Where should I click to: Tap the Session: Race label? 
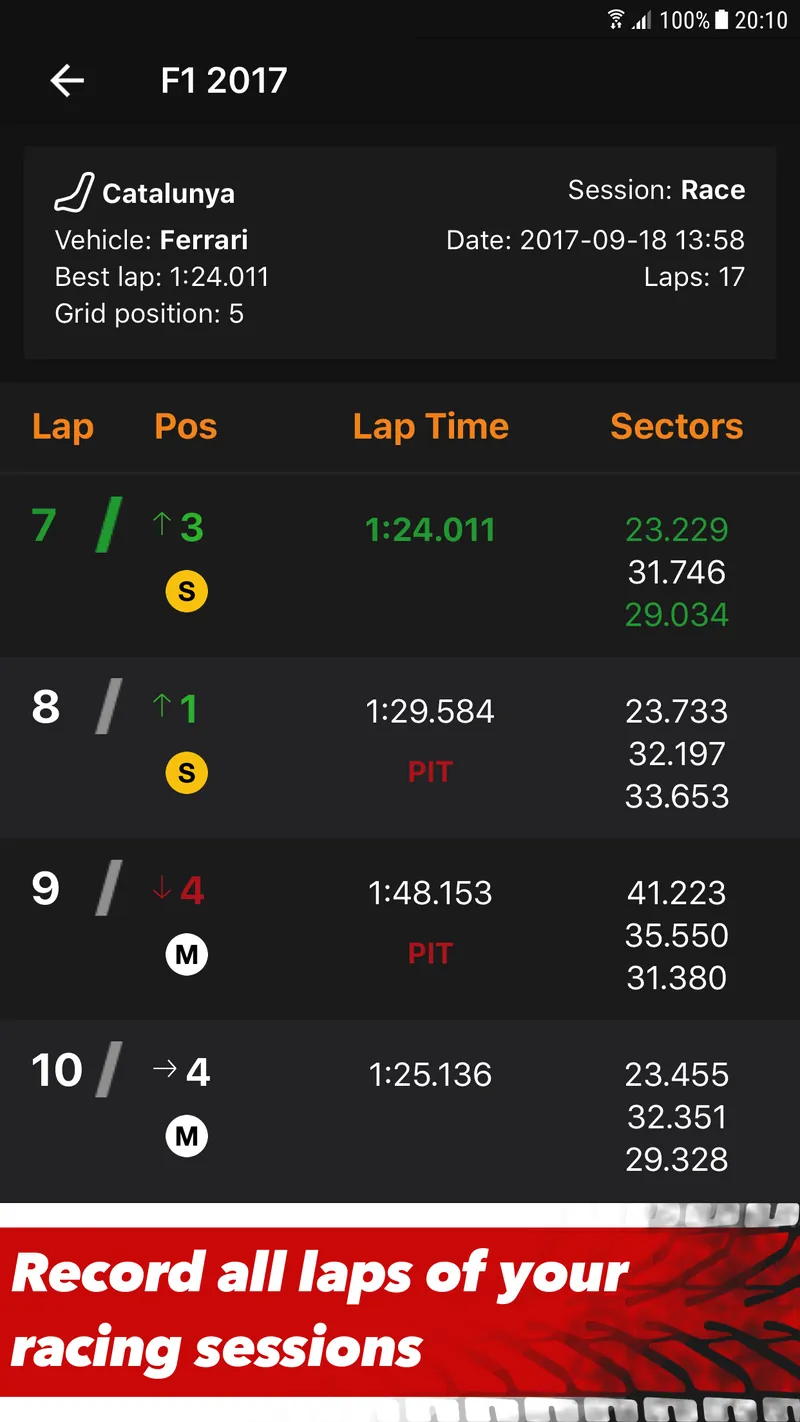pos(657,189)
